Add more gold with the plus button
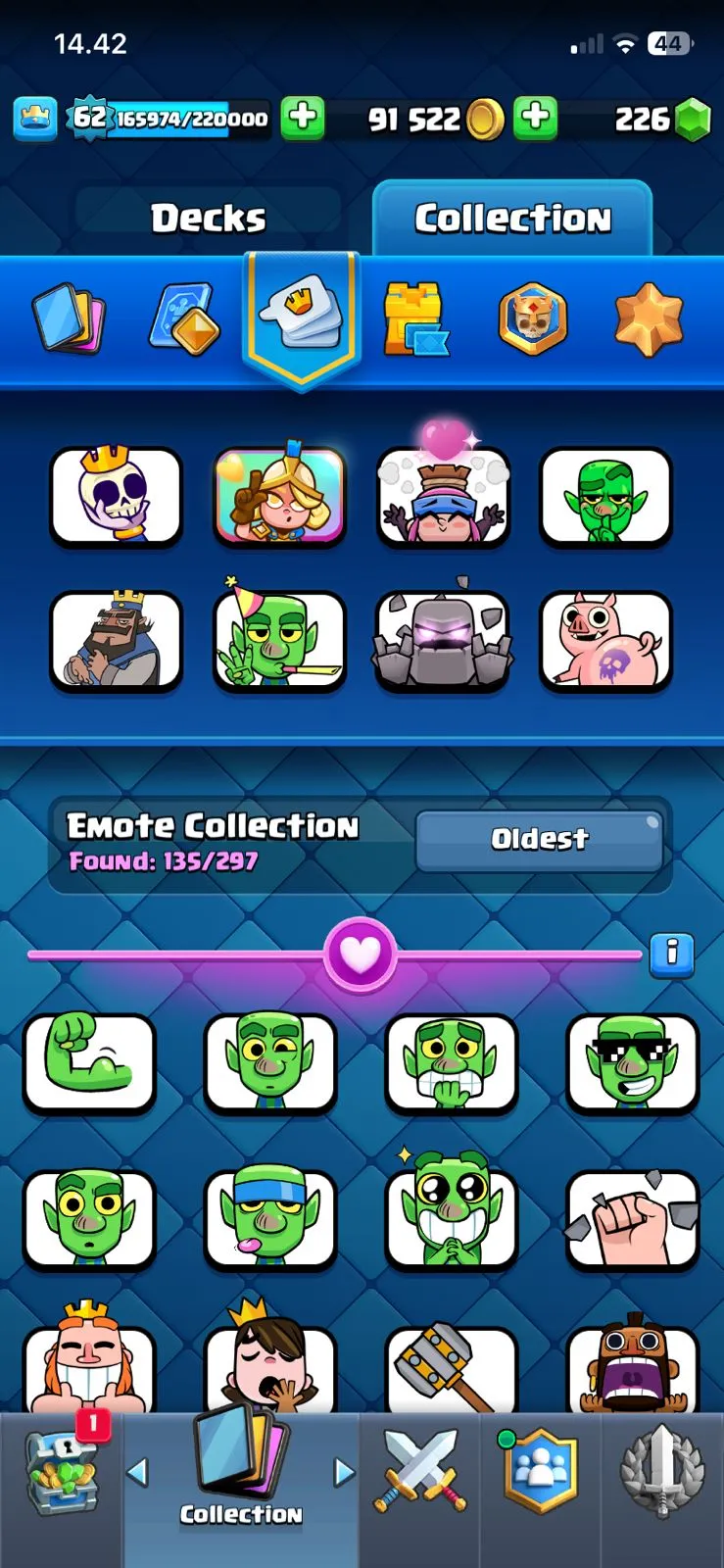This screenshot has width=724, height=1568. click(x=535, y=119)
